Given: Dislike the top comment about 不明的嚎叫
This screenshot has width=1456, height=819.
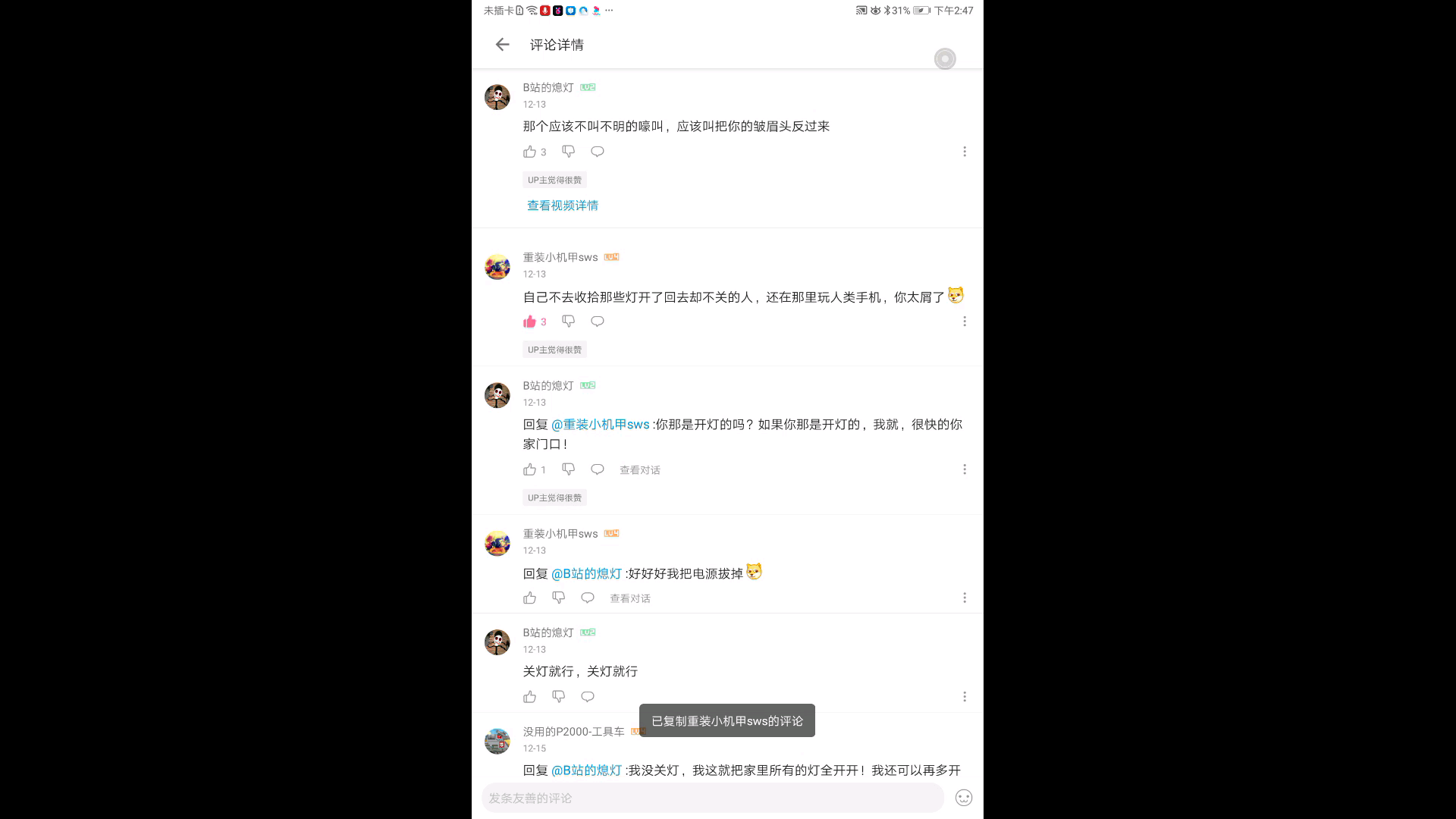Looking at the screenshot, I should coord(568,152).
